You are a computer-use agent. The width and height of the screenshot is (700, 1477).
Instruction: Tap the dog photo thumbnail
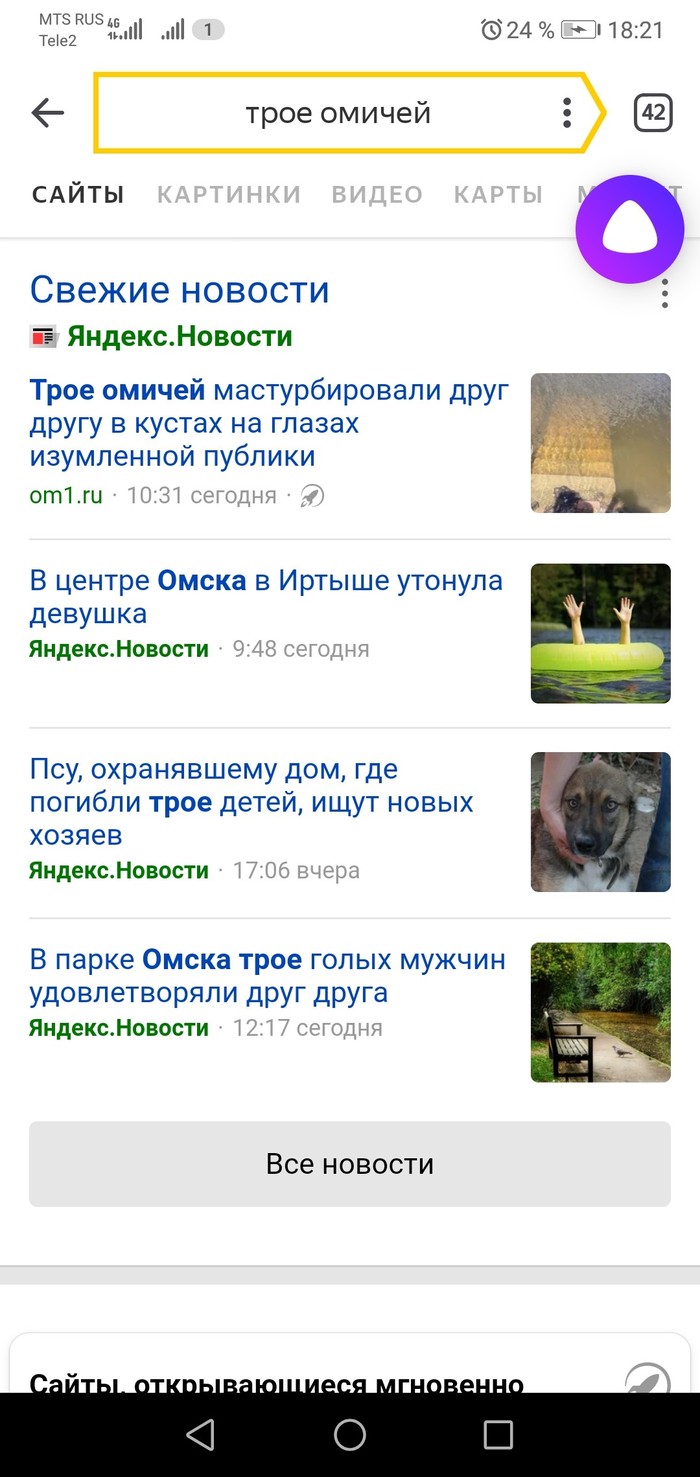tap(600, 822)
